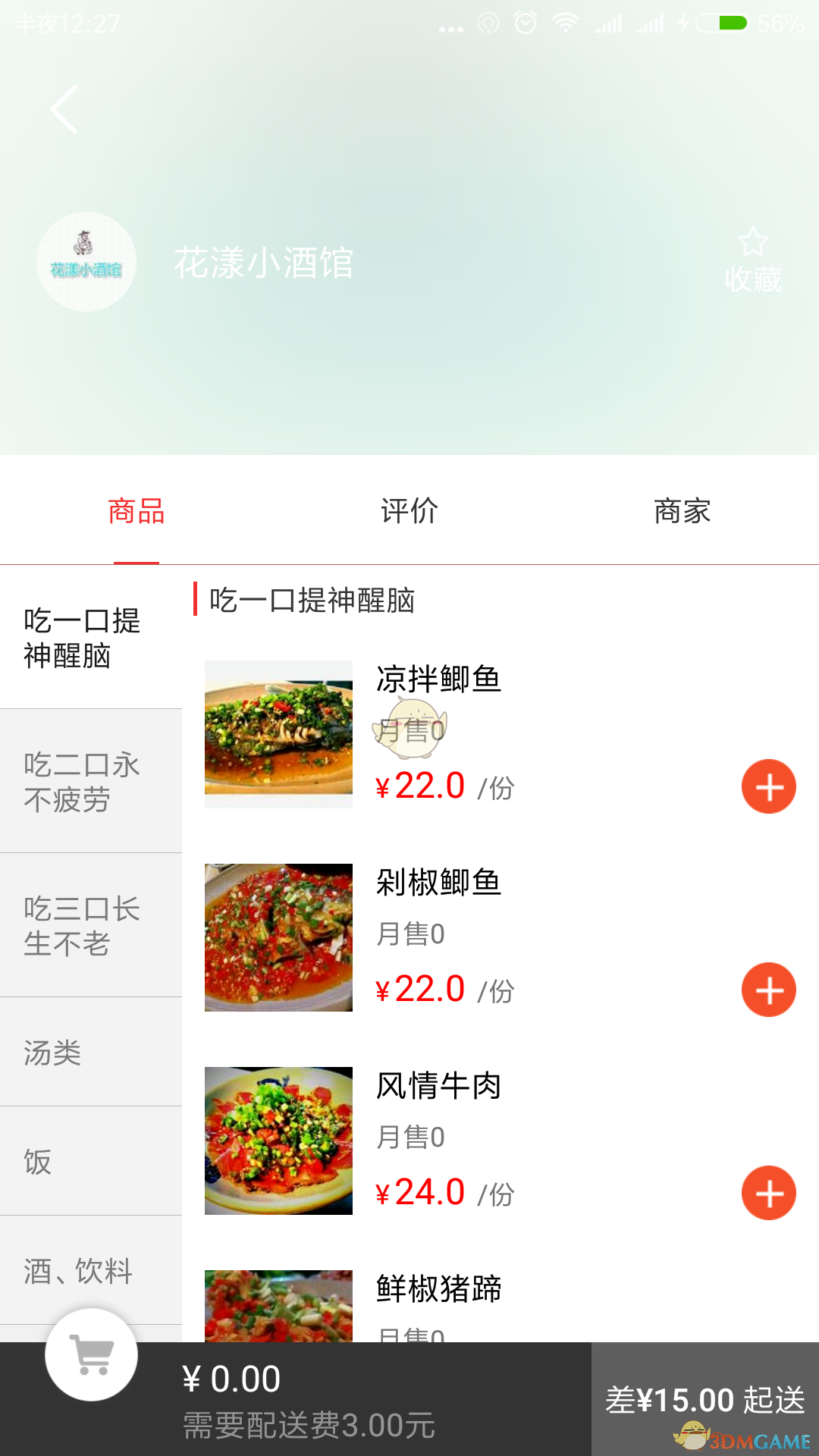Tap the alarm clock status icon
The width and height of the screenshot is (819, 1456).
pyautogui.click(x=525, y=23)
